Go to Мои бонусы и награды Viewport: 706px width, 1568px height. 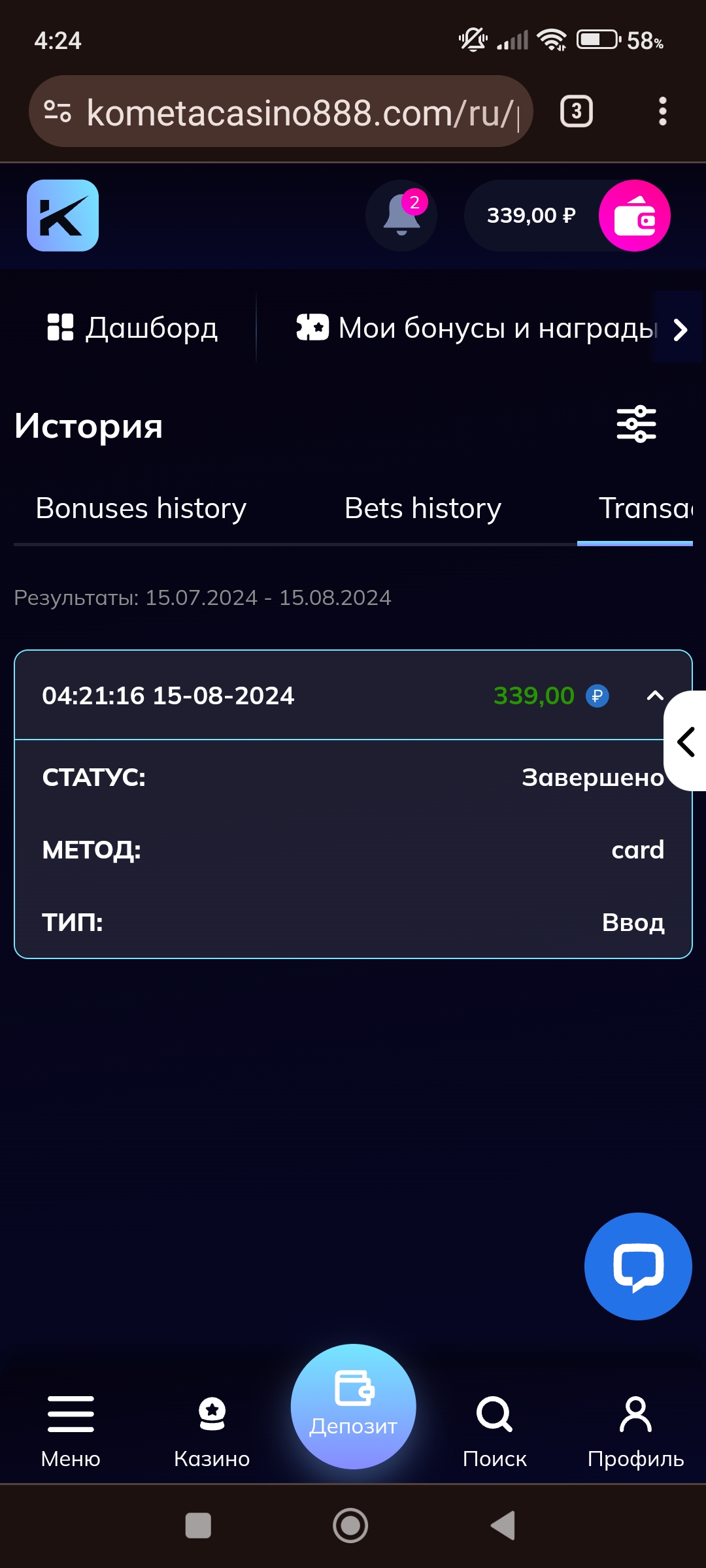coord(477,327)
